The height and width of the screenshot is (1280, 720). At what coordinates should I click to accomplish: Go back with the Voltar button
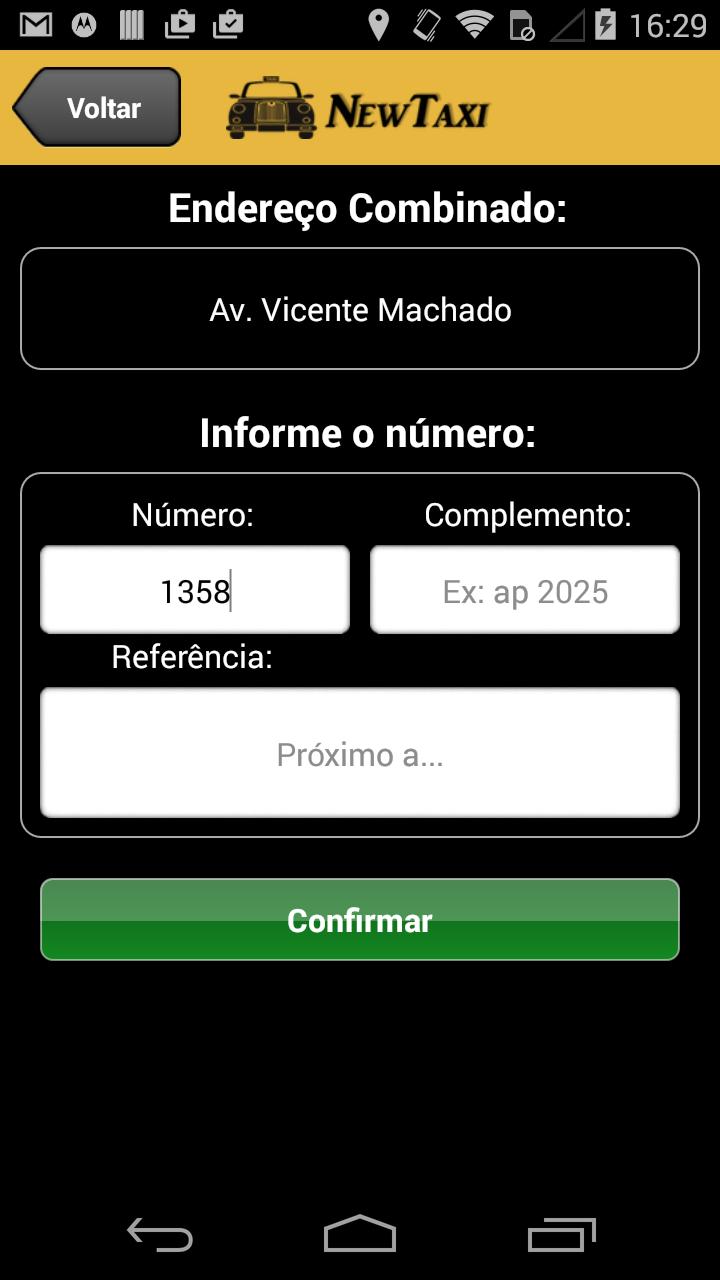[x=98, y=107]
